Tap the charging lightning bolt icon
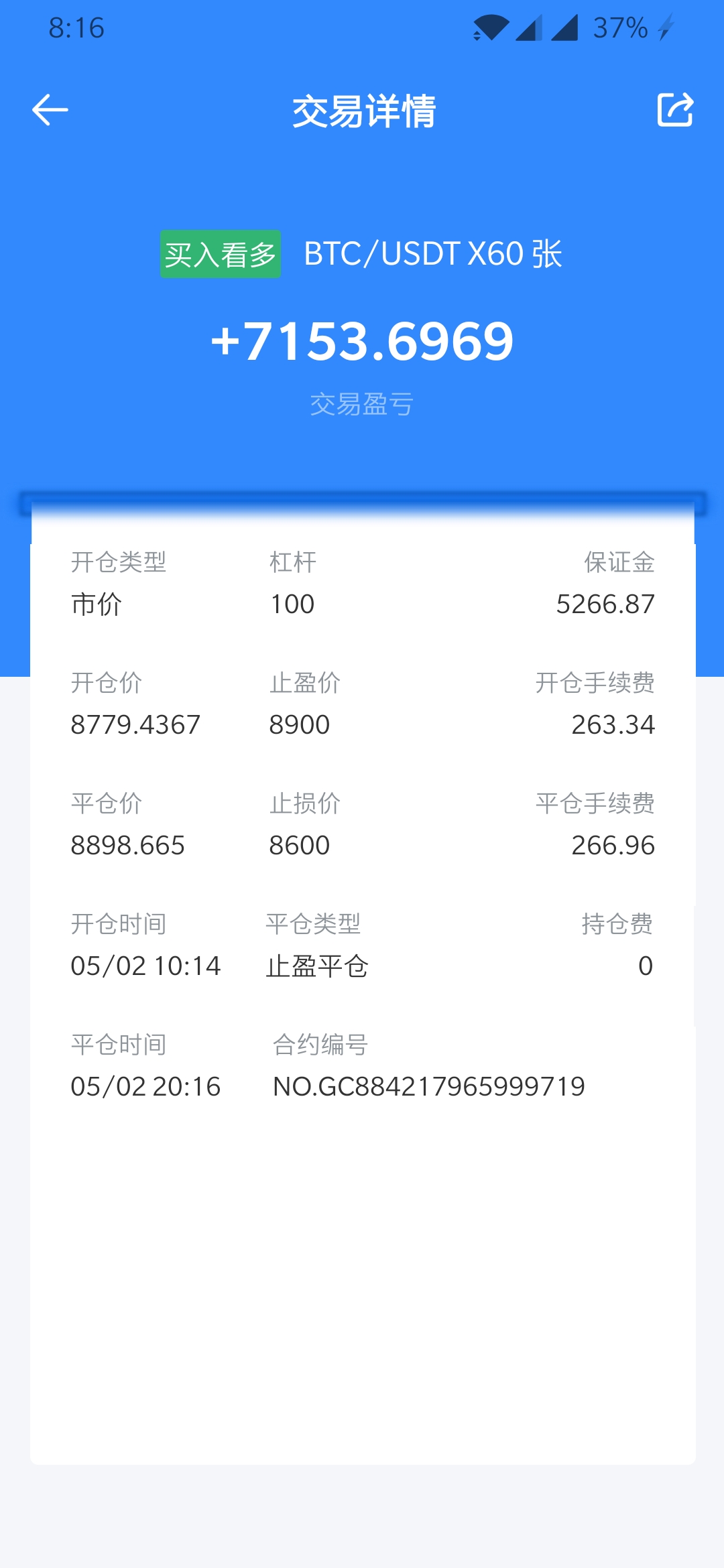724x1568 pixels. 664,28
